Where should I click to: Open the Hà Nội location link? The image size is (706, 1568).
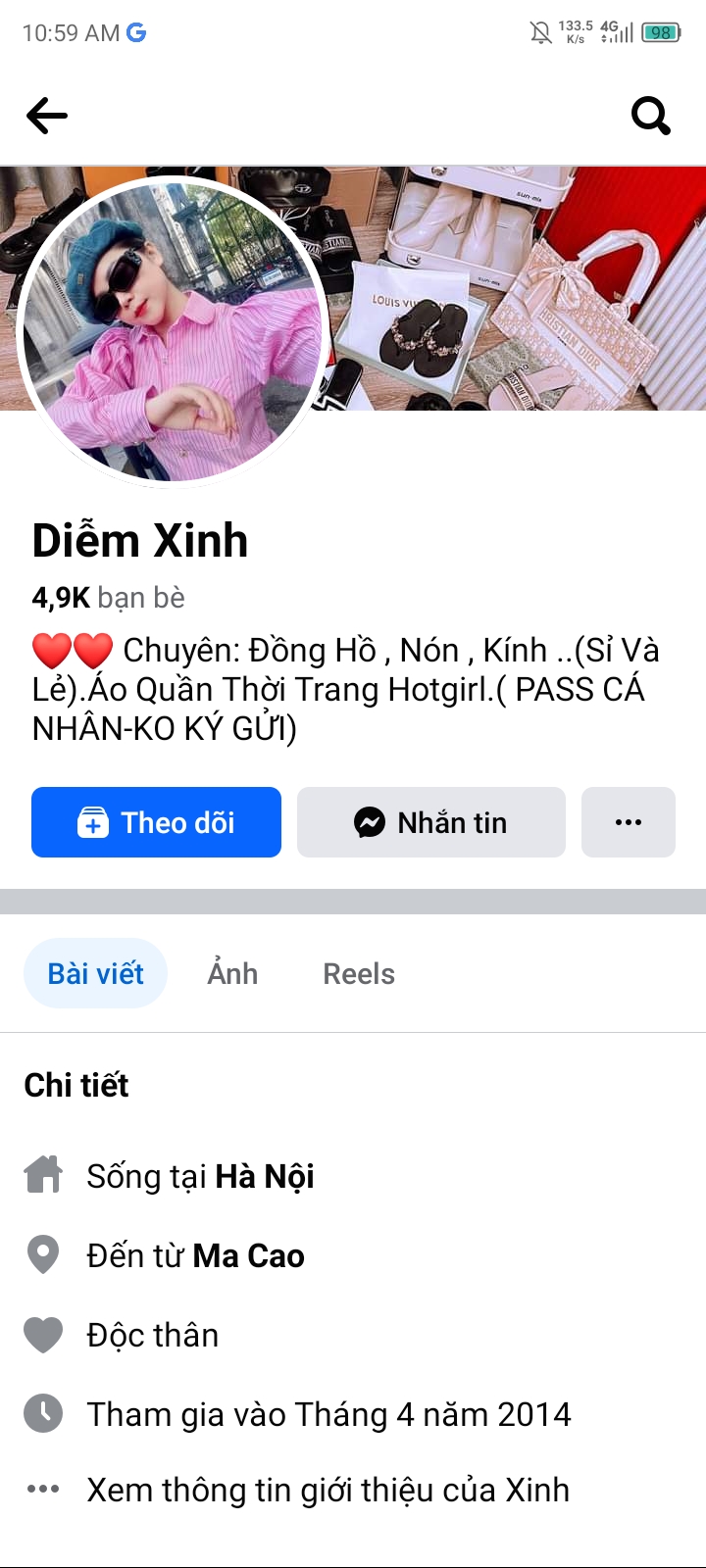coord(265,1176)
